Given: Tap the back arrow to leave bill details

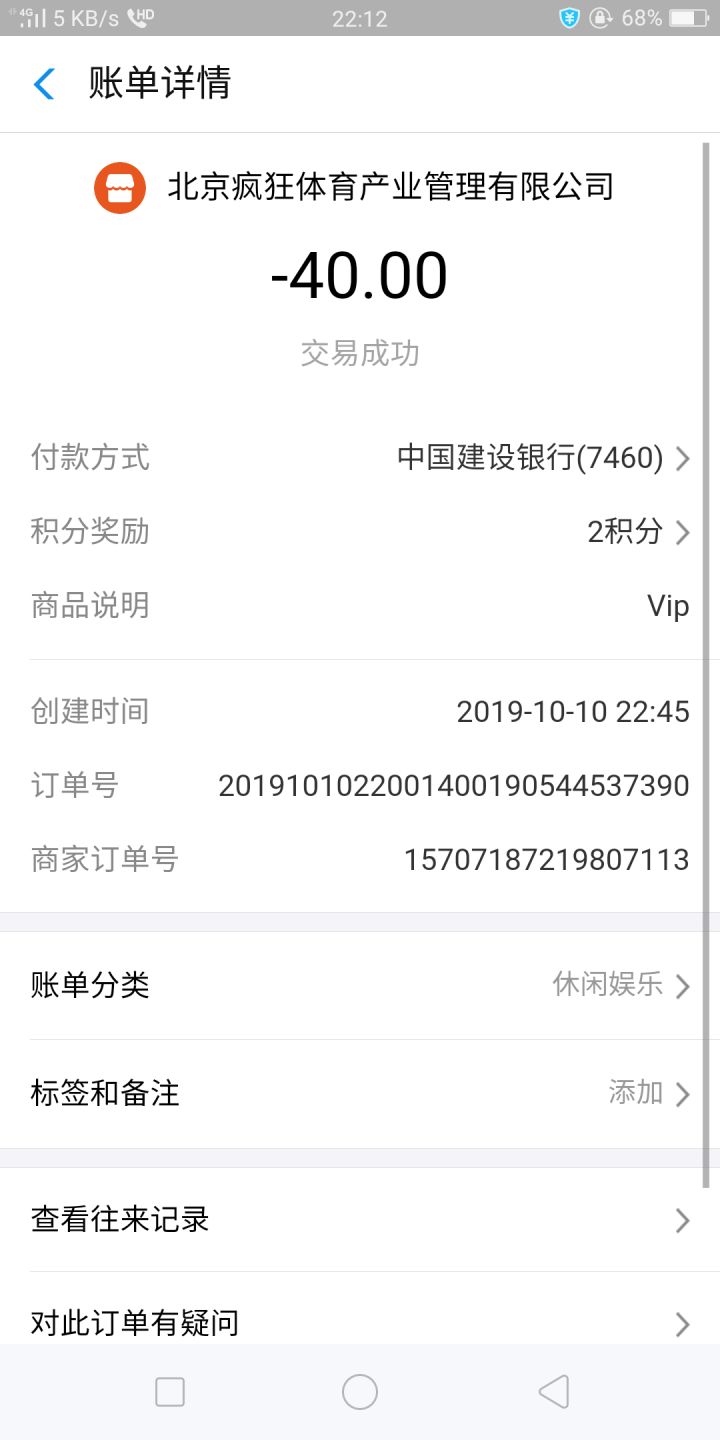Looking at the screenshot, I should pos(42,84).
